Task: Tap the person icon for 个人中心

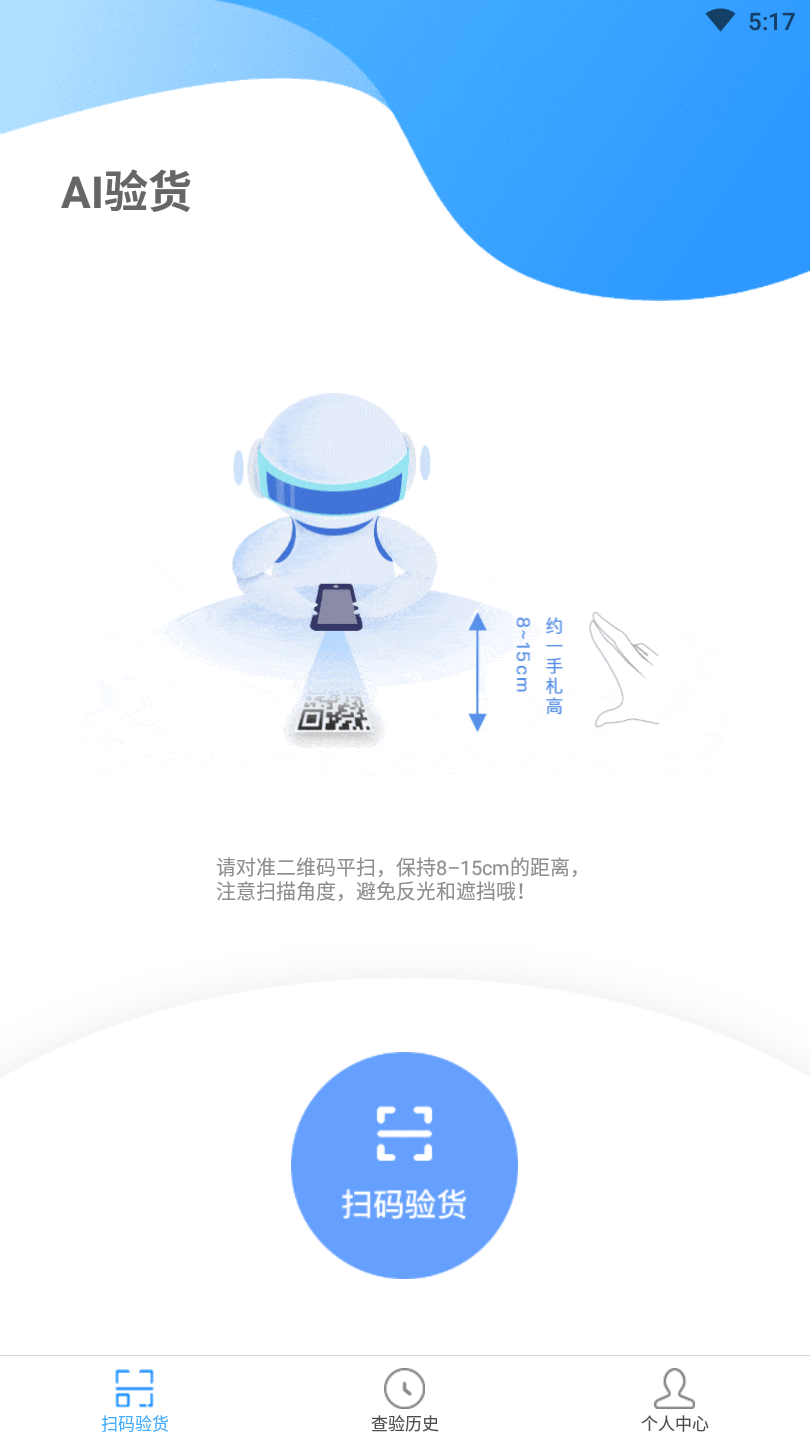Action: (673, 1387)
